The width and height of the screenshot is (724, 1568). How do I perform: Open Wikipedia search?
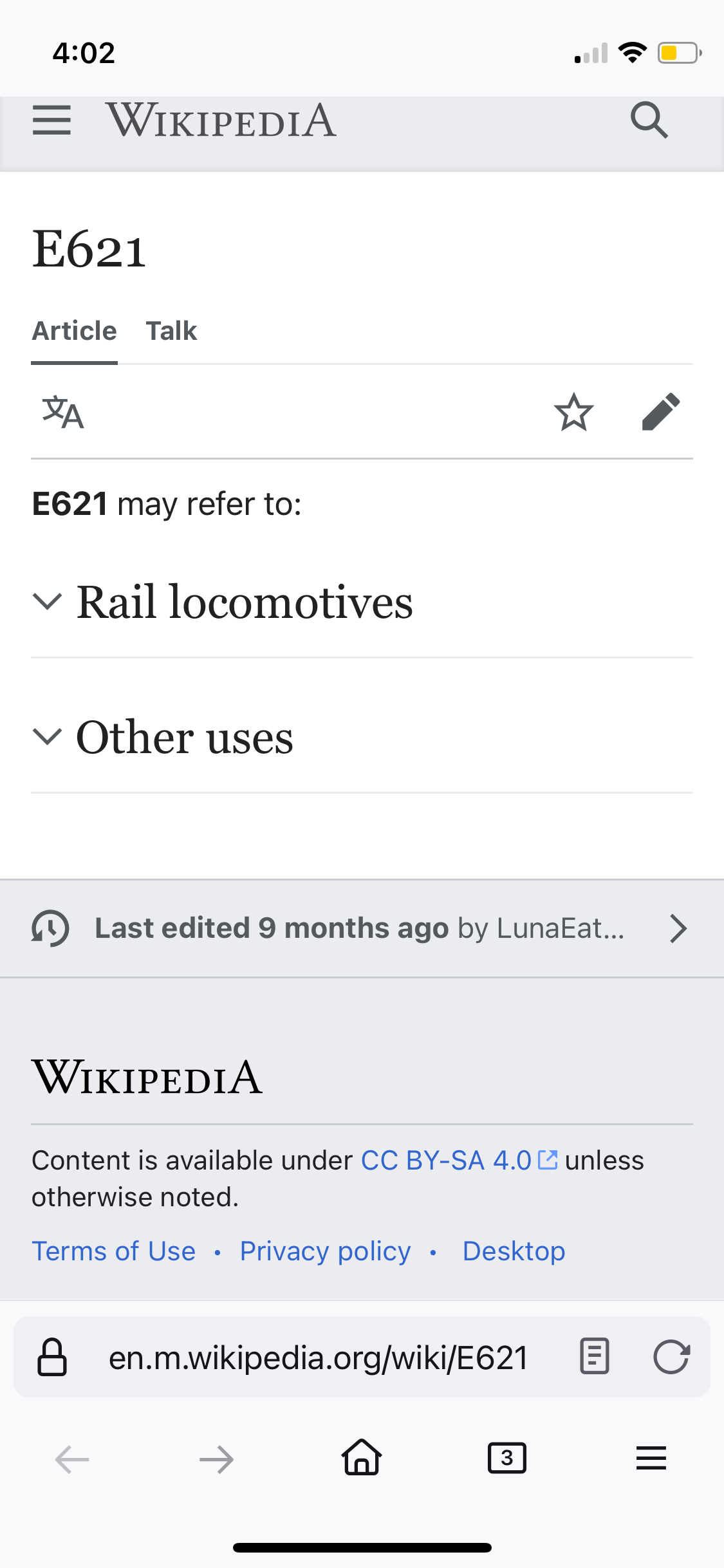(649, 120)
